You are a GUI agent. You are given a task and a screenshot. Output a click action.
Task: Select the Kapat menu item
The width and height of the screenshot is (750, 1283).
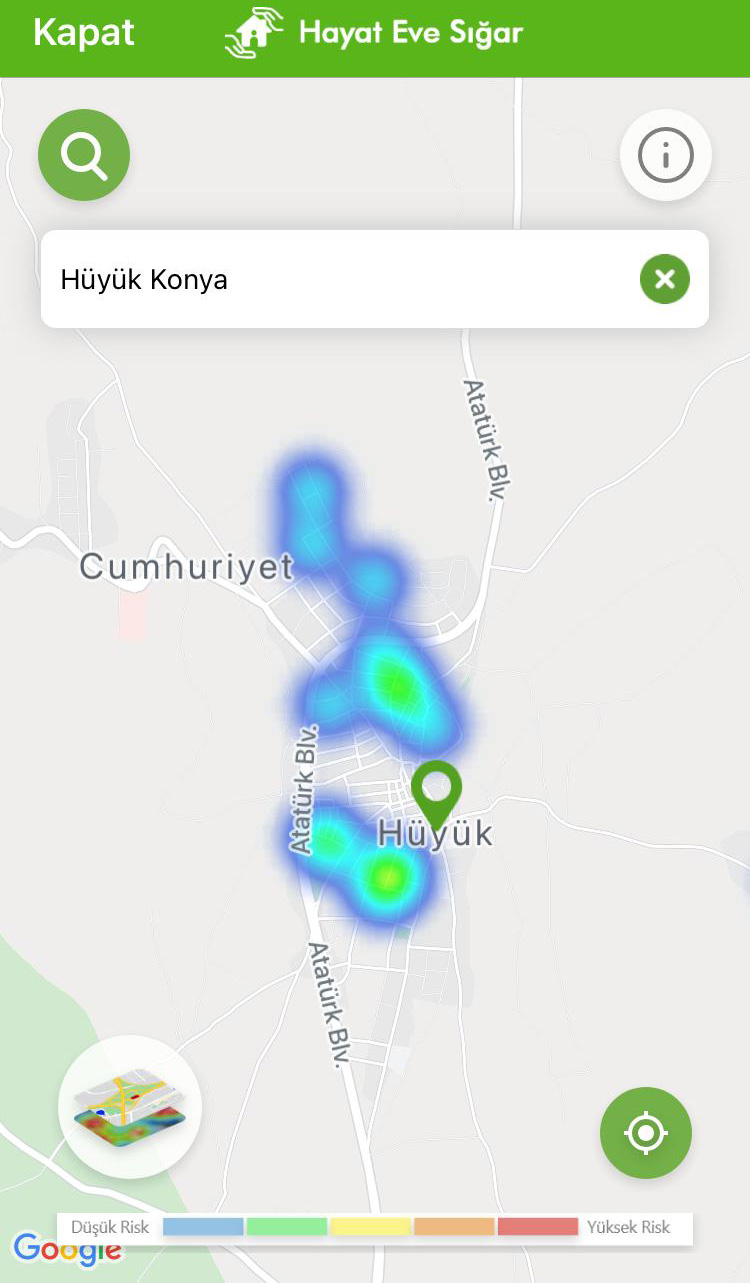click(x=84, y=33)
